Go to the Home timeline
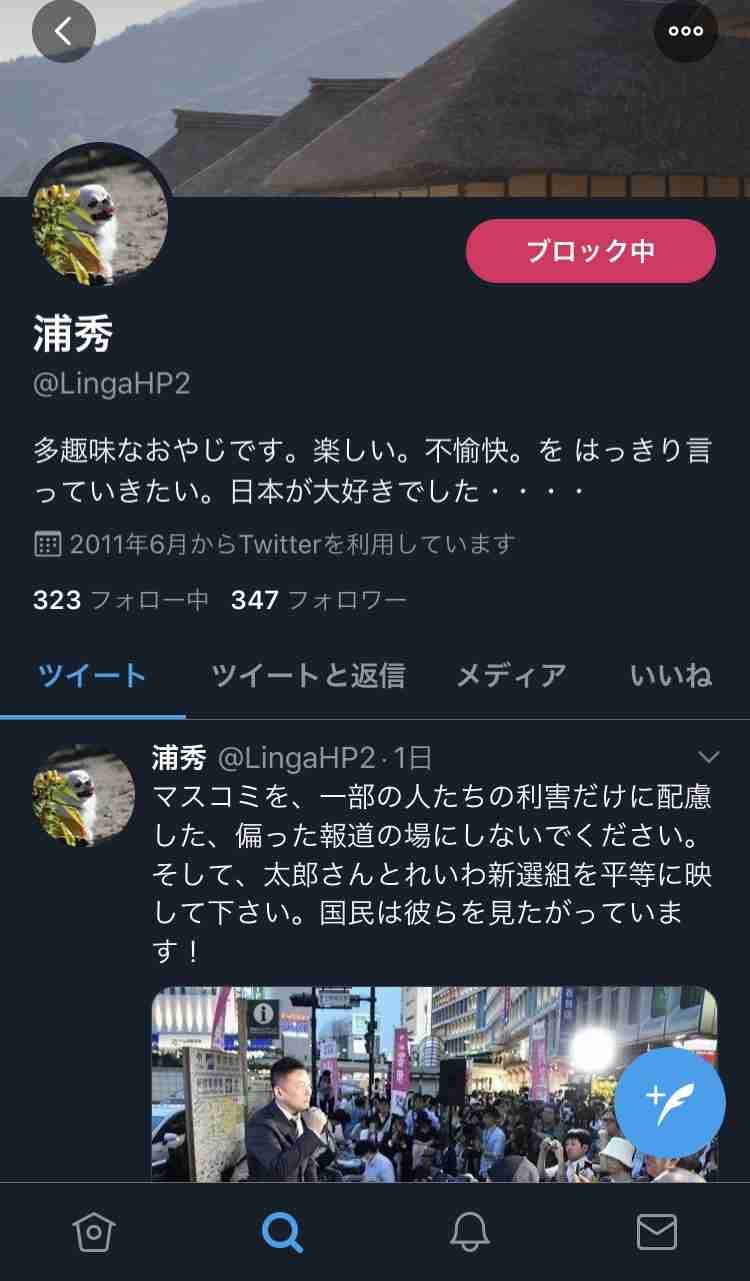This screenshot has width=750, height=1281. pyautogui.click(x=93, y=1234)
